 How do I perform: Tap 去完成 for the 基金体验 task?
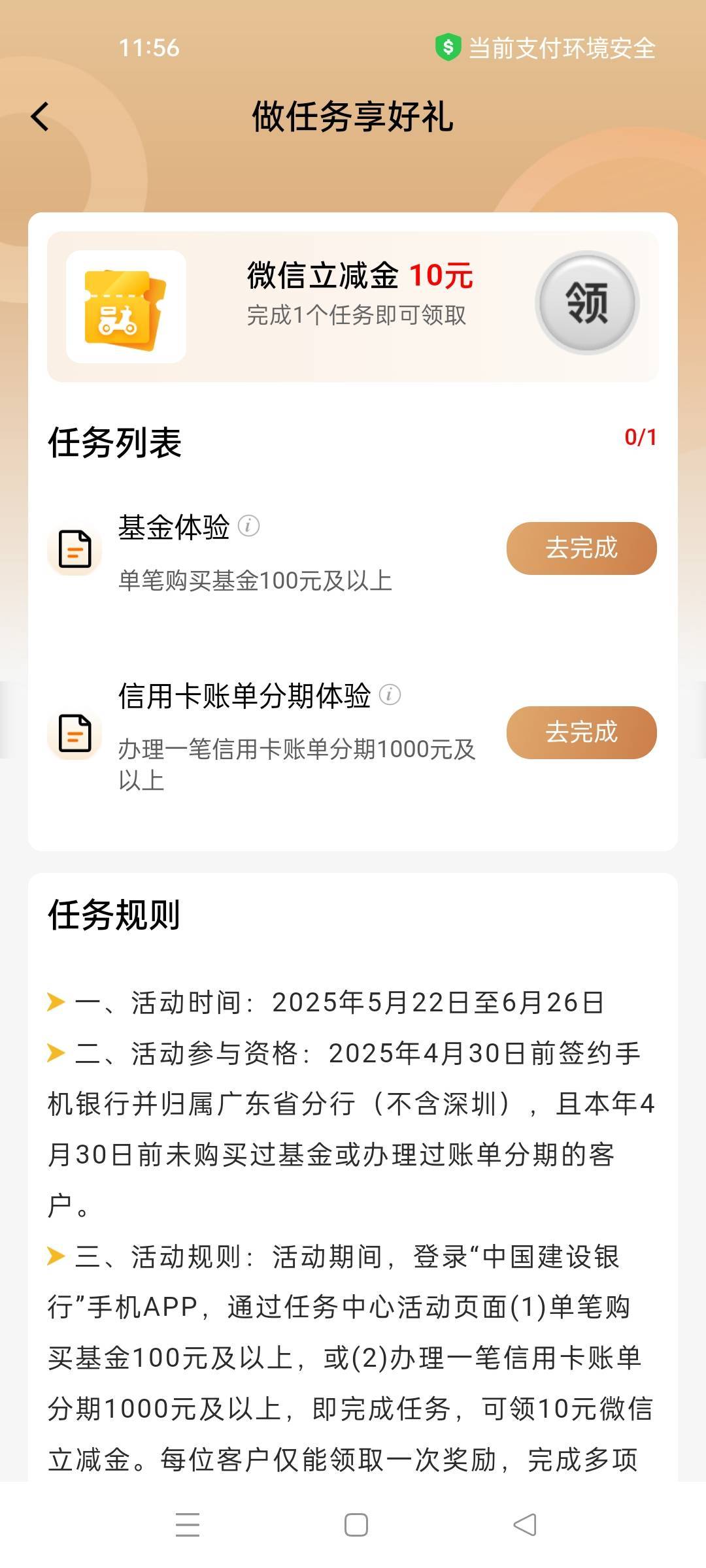click(581, 548)
